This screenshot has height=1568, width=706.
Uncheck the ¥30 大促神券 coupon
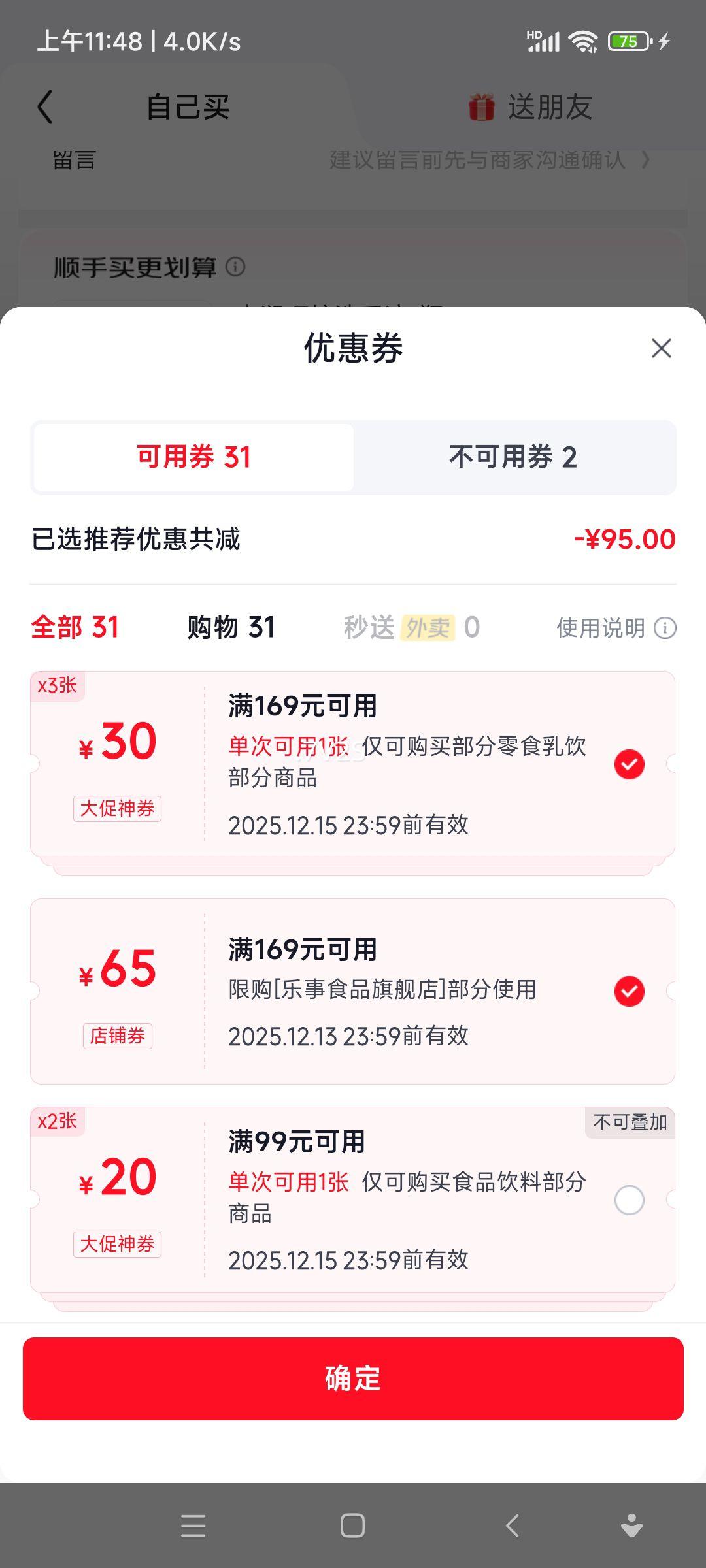[630, 764]
